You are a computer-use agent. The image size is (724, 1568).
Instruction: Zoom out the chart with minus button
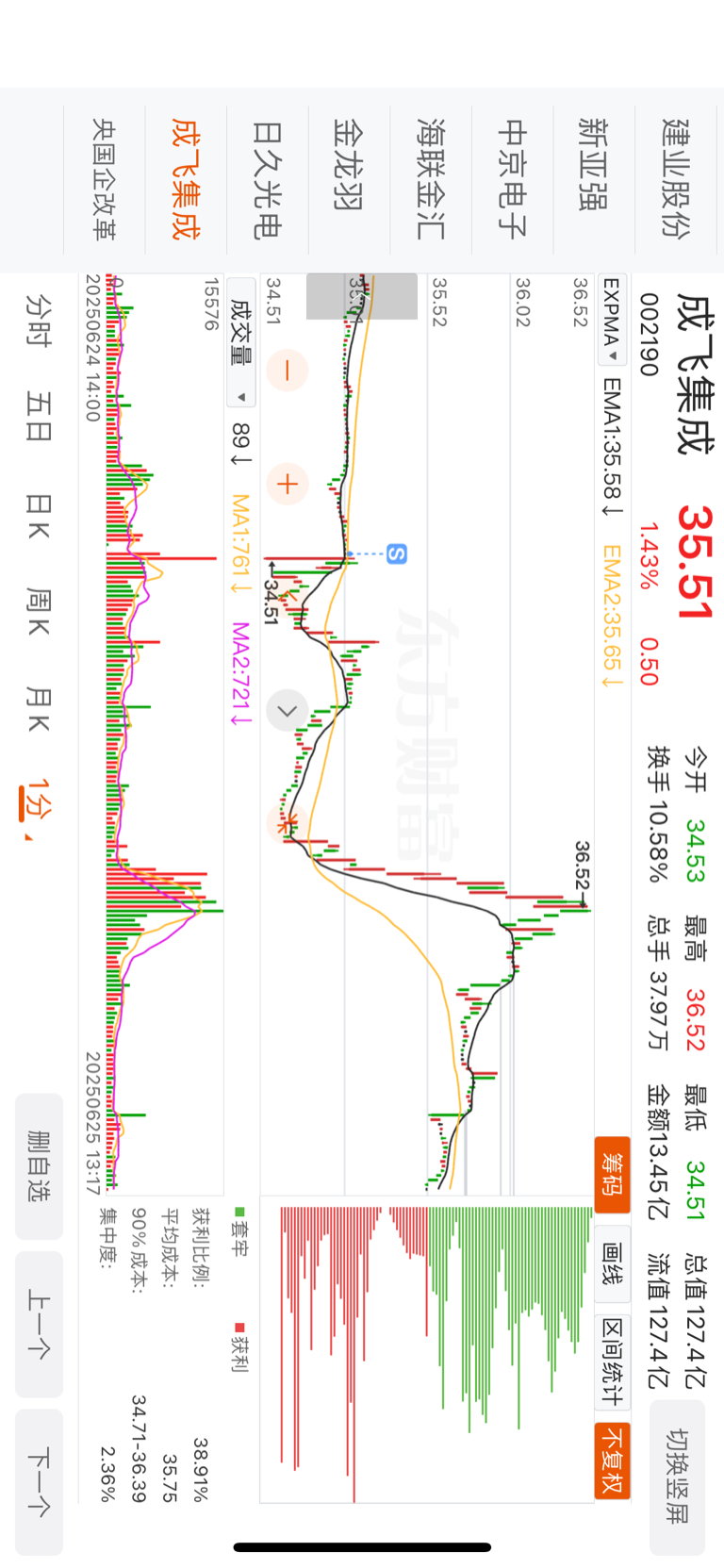288,371
